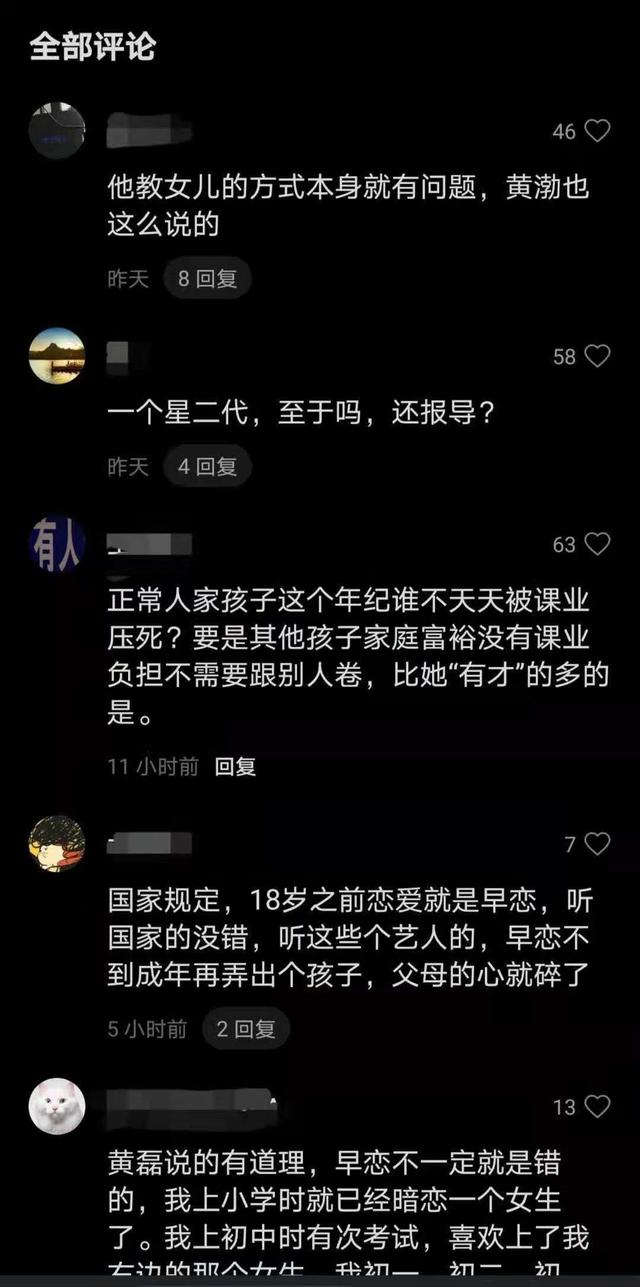Expand 8回复 under the 黄渤 comment
The width and height of the screenshot is (640, 1287).
207,279
